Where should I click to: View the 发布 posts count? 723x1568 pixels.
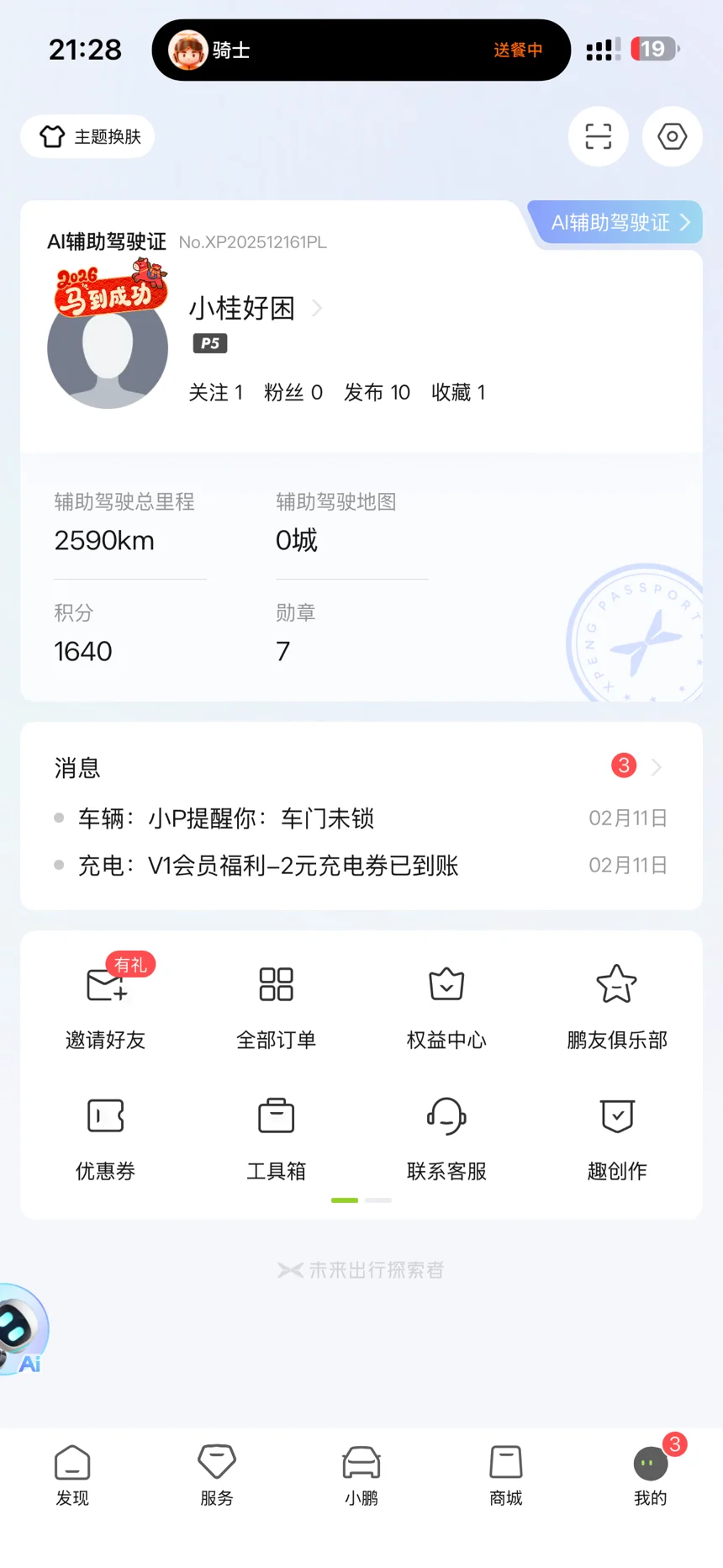(x=377, y=393)
